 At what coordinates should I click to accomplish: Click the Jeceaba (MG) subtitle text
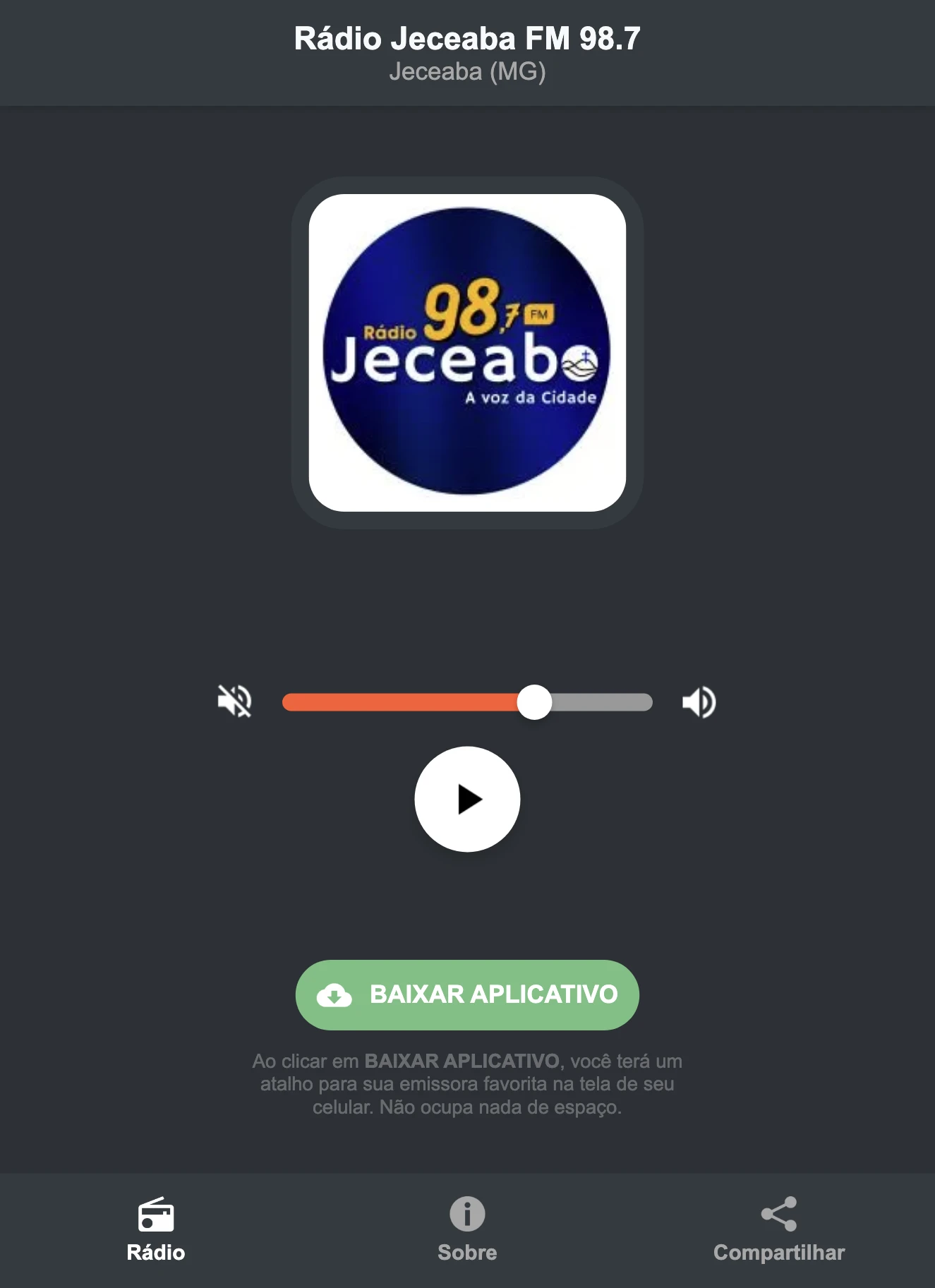pyautogui.click(x=467, y=71)
